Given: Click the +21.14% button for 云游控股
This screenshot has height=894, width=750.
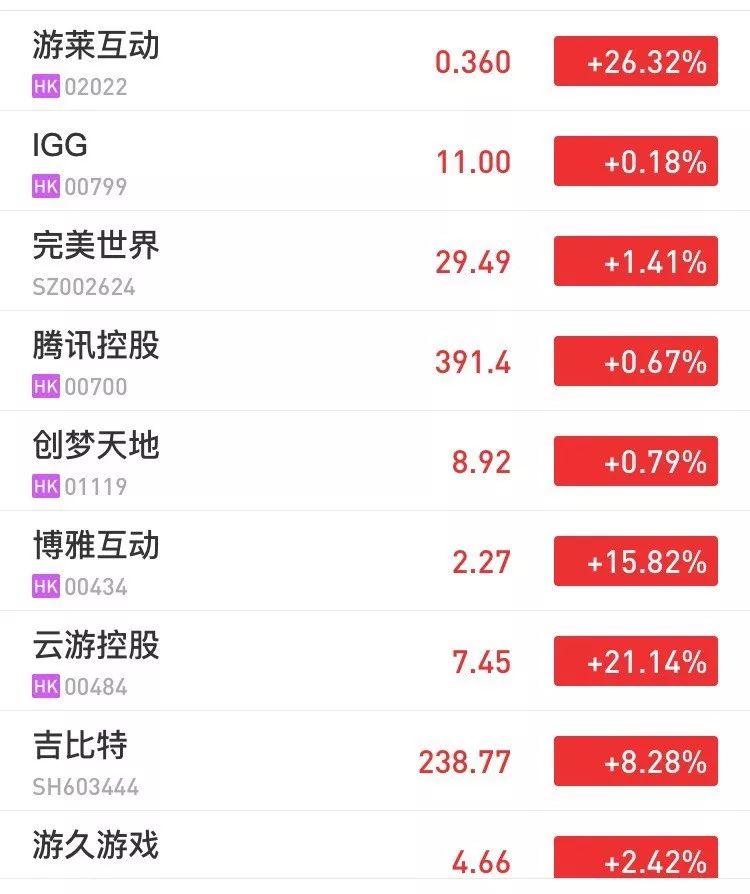Looking at the screenshot, I should 633,661.
